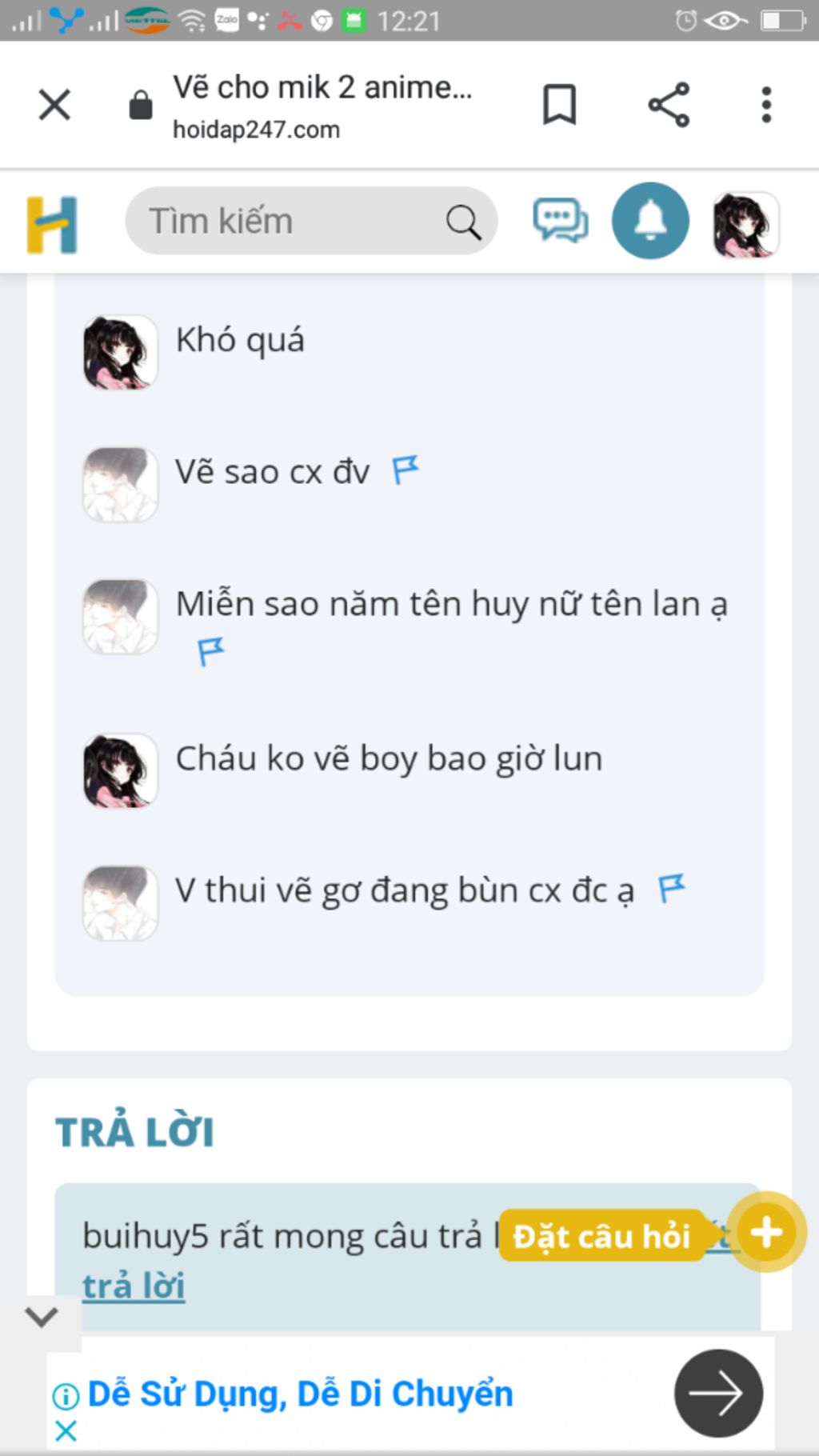Image resolution: width=819 pixels, height=1456 pixels.
Task: Open my profile avatar in header
Action: [x=745, y=225]
